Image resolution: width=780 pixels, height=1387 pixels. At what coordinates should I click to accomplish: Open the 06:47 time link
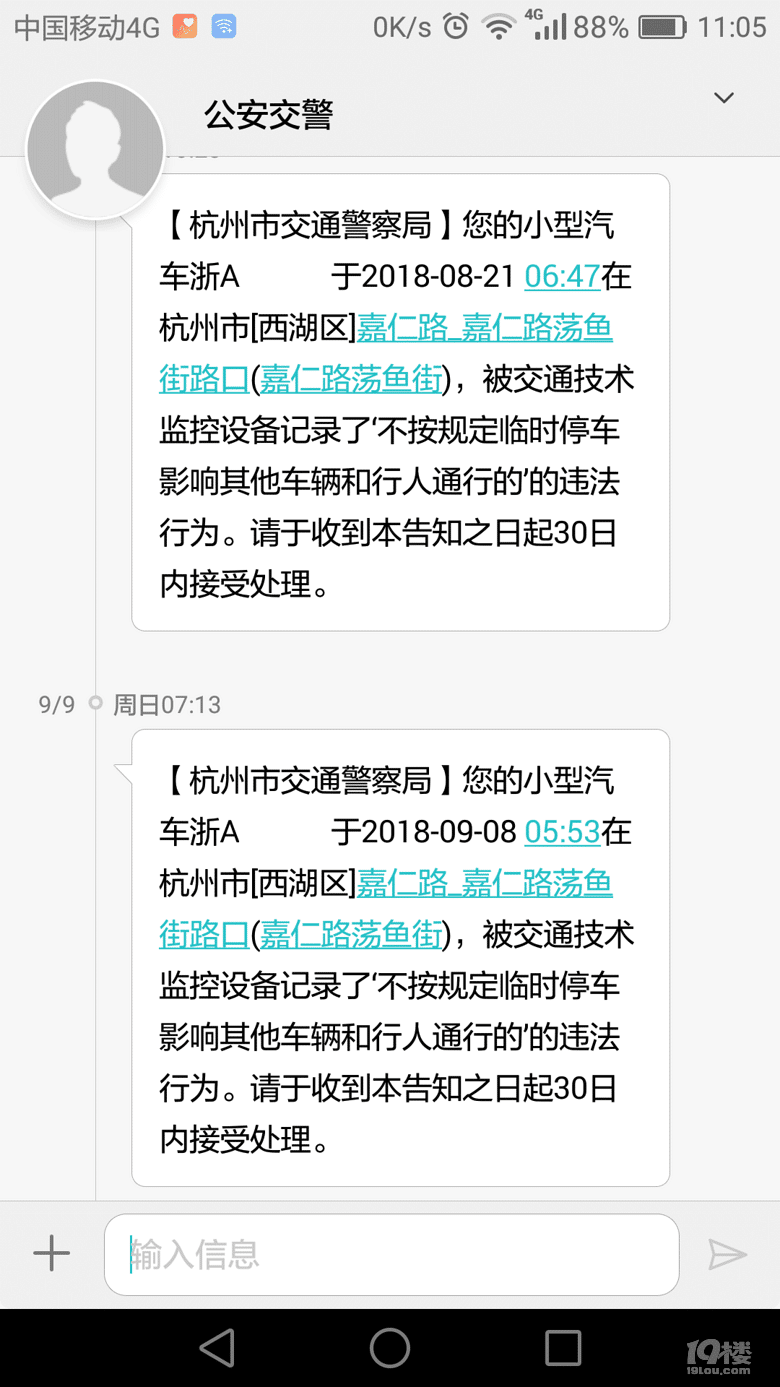point(562,276)
